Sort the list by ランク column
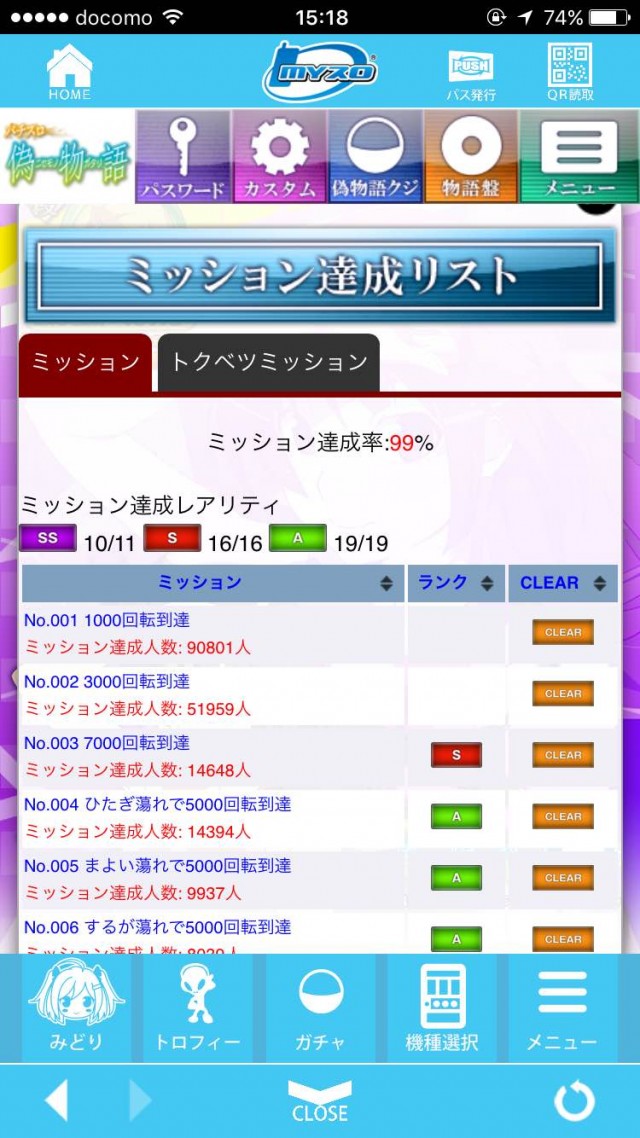The image size is (640, 1138). tap(455, 583)
